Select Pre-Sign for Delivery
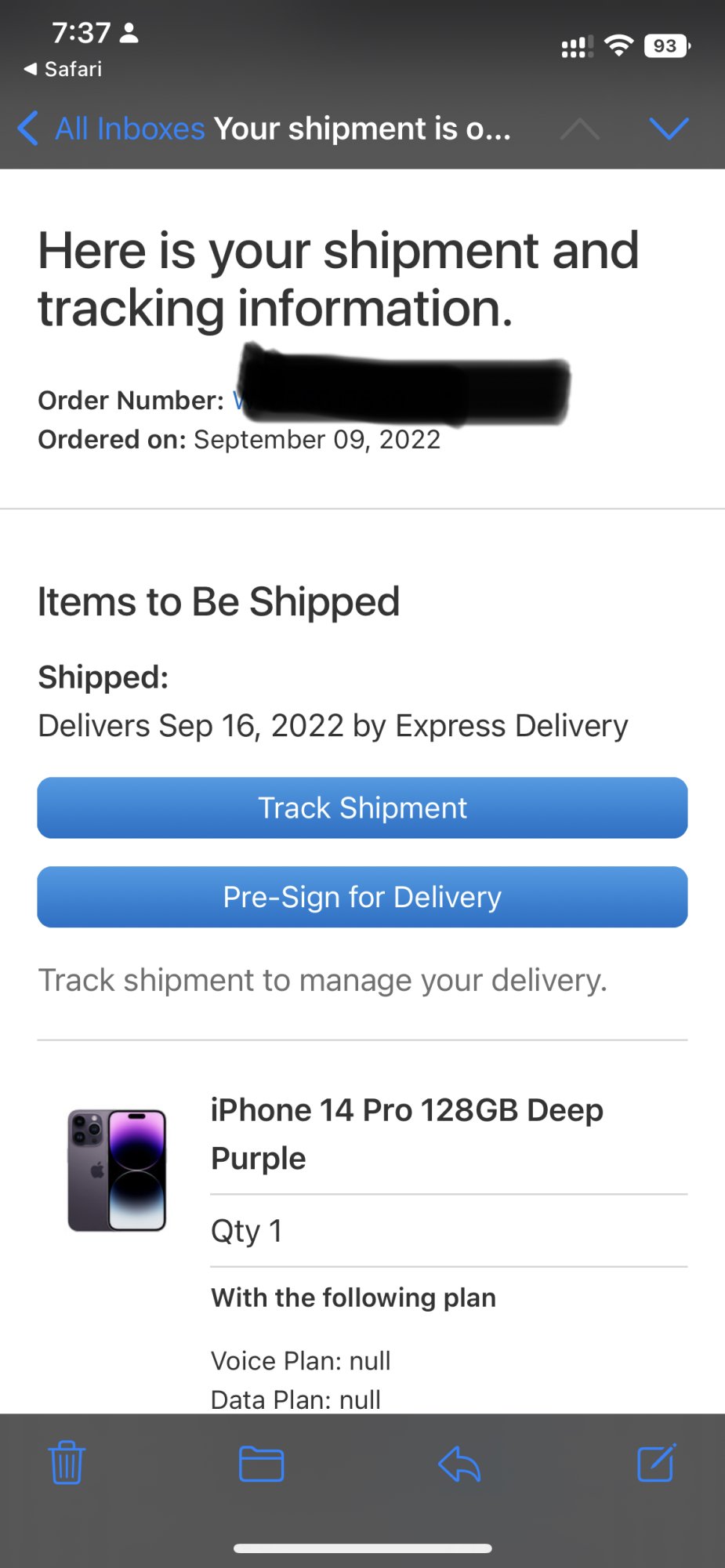This screenshot has height=1568, width=725. [362, 897]
